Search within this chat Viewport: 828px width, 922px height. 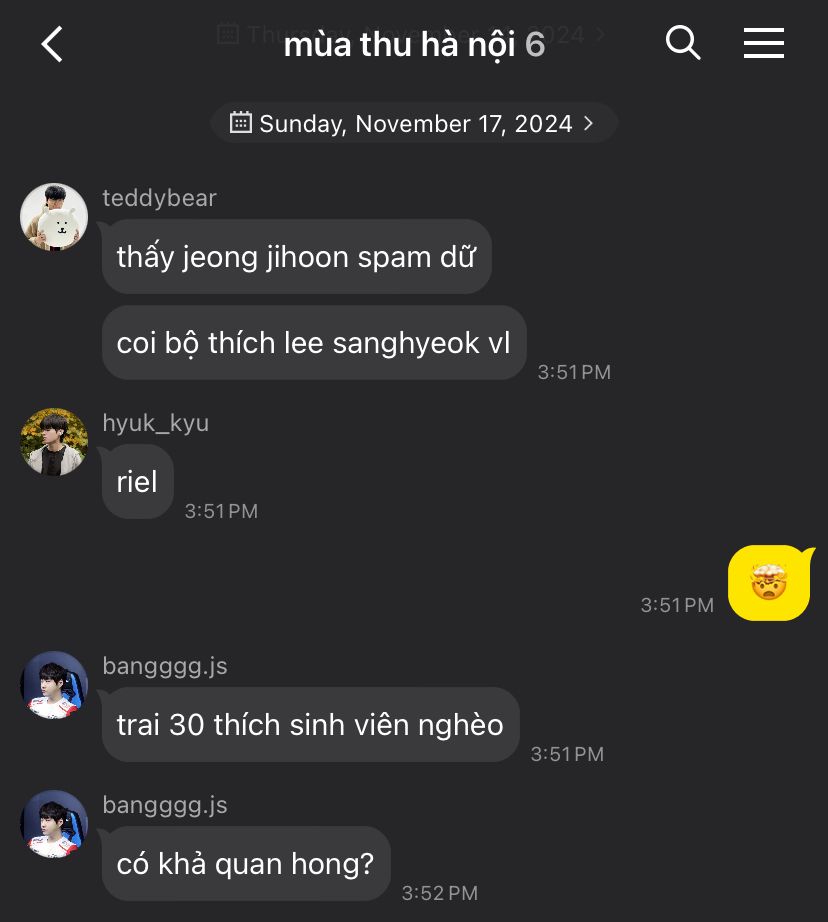pos(683,43)
